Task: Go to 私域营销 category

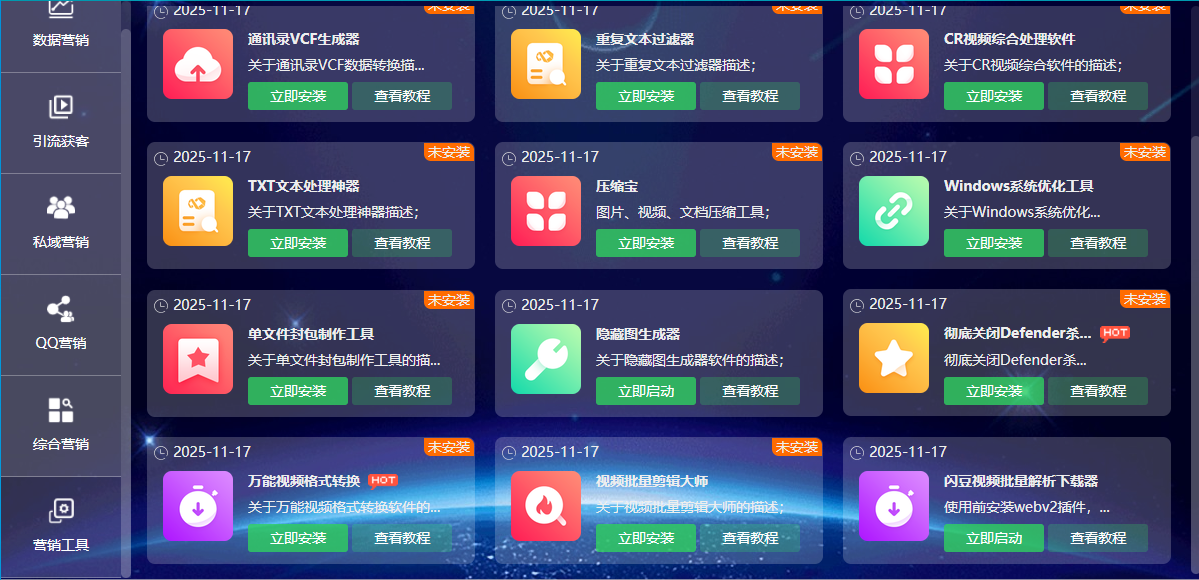Action: pos(60,223)
